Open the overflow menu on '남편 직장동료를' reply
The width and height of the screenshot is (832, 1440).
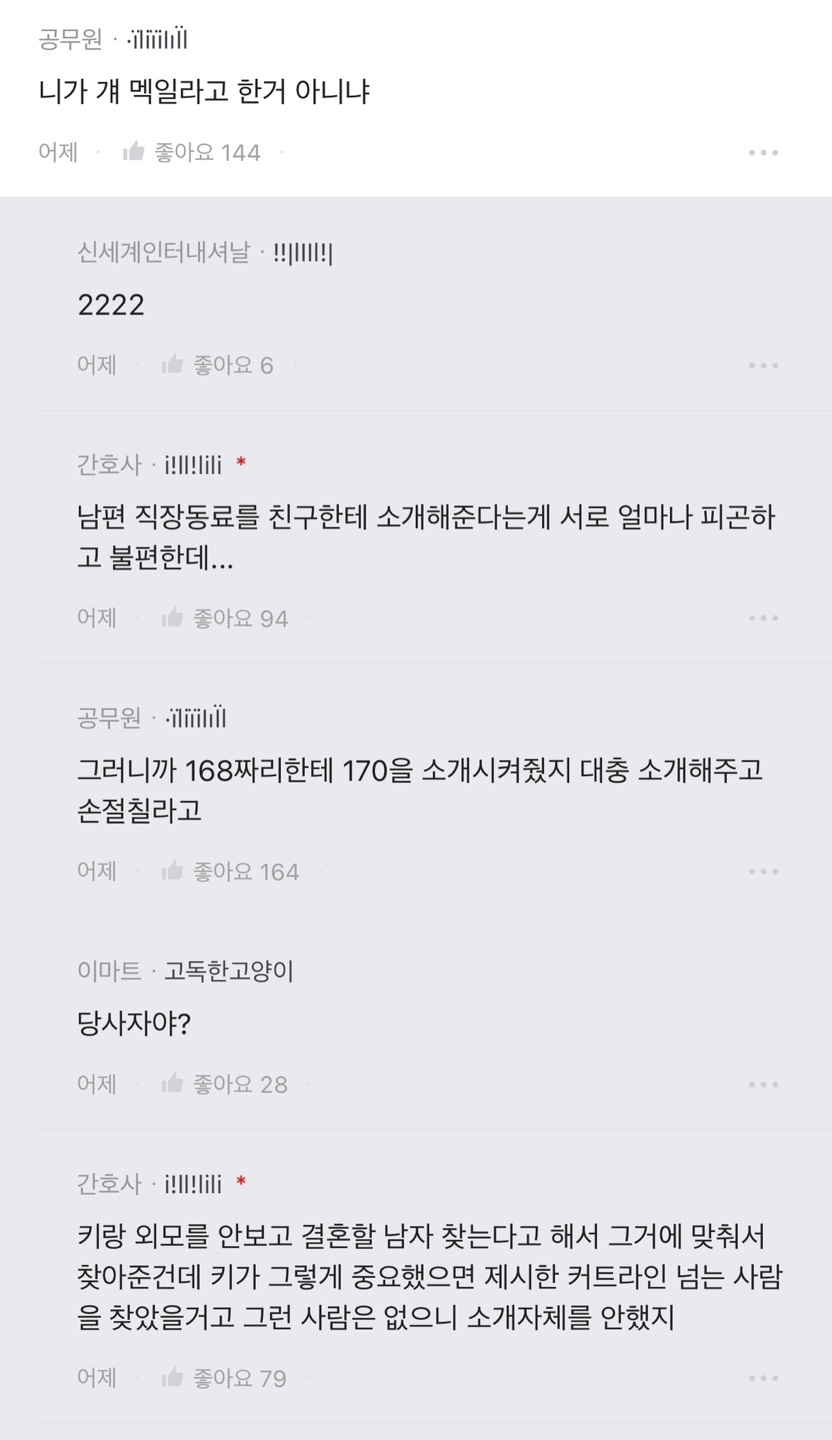pyautogui.click(x=763, y=618)
